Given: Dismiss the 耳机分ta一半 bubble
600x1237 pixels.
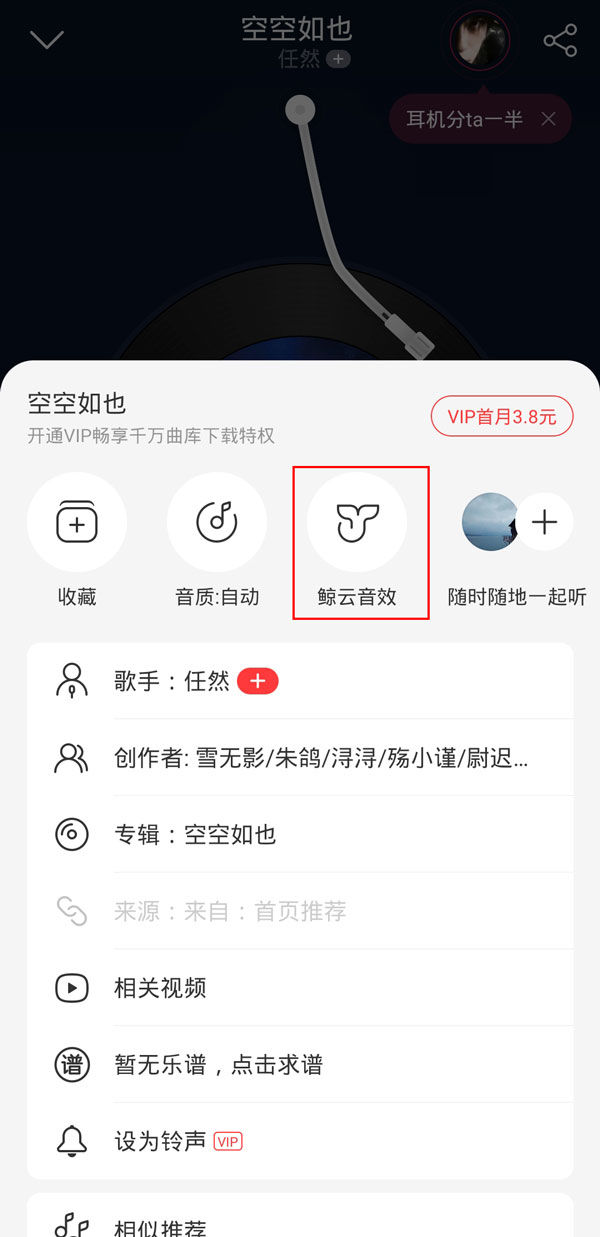Looking at the screenshot, I should (x=548, y=120).
